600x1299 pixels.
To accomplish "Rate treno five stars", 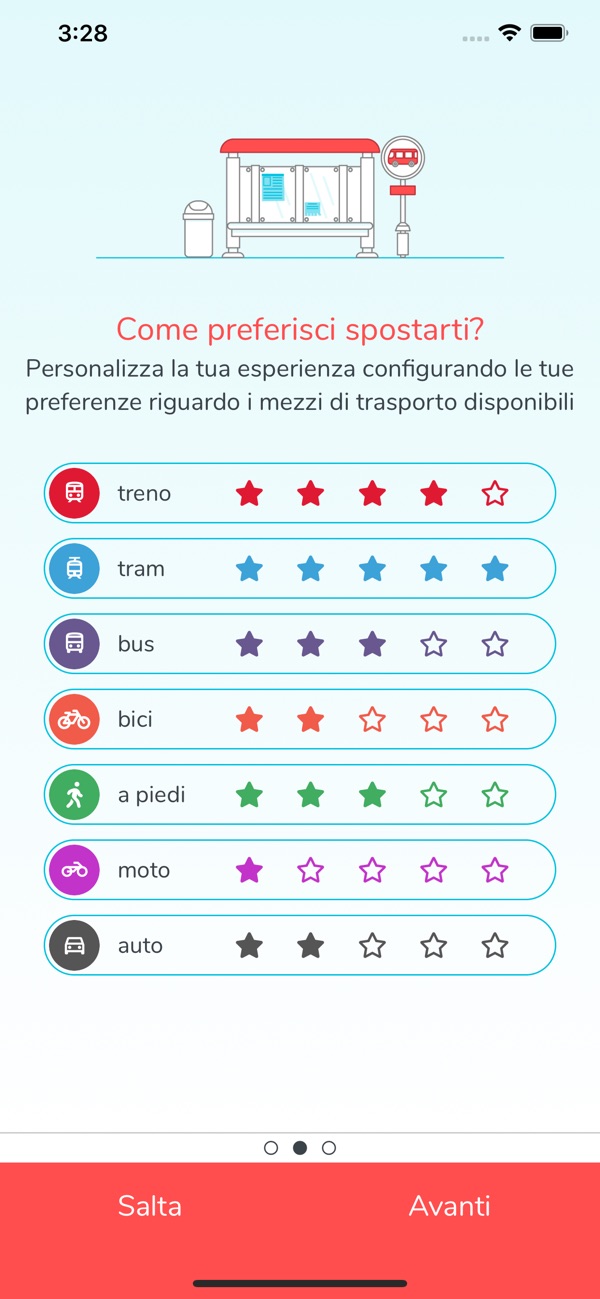I will 495,493.
